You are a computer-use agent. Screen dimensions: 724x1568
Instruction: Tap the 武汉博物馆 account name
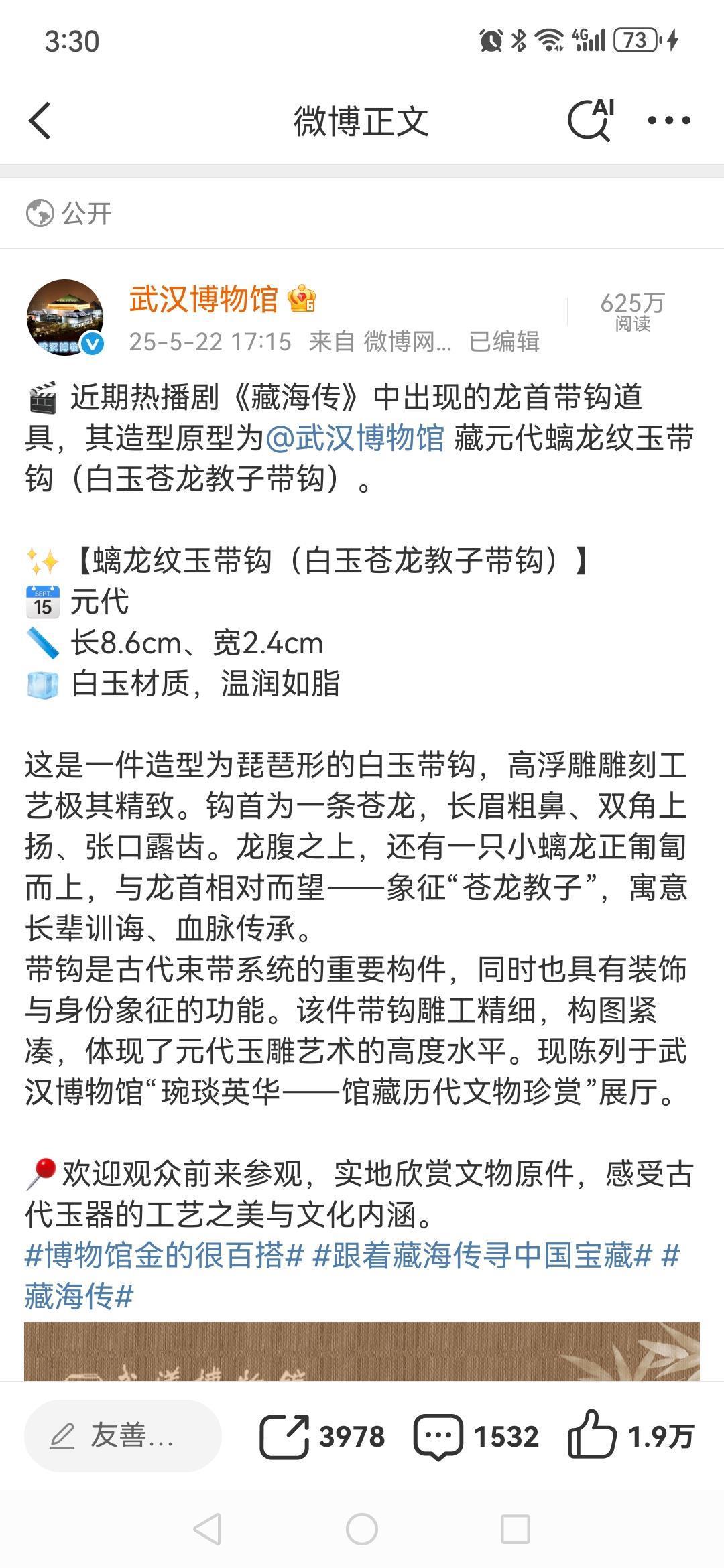[x=204, y=299]
